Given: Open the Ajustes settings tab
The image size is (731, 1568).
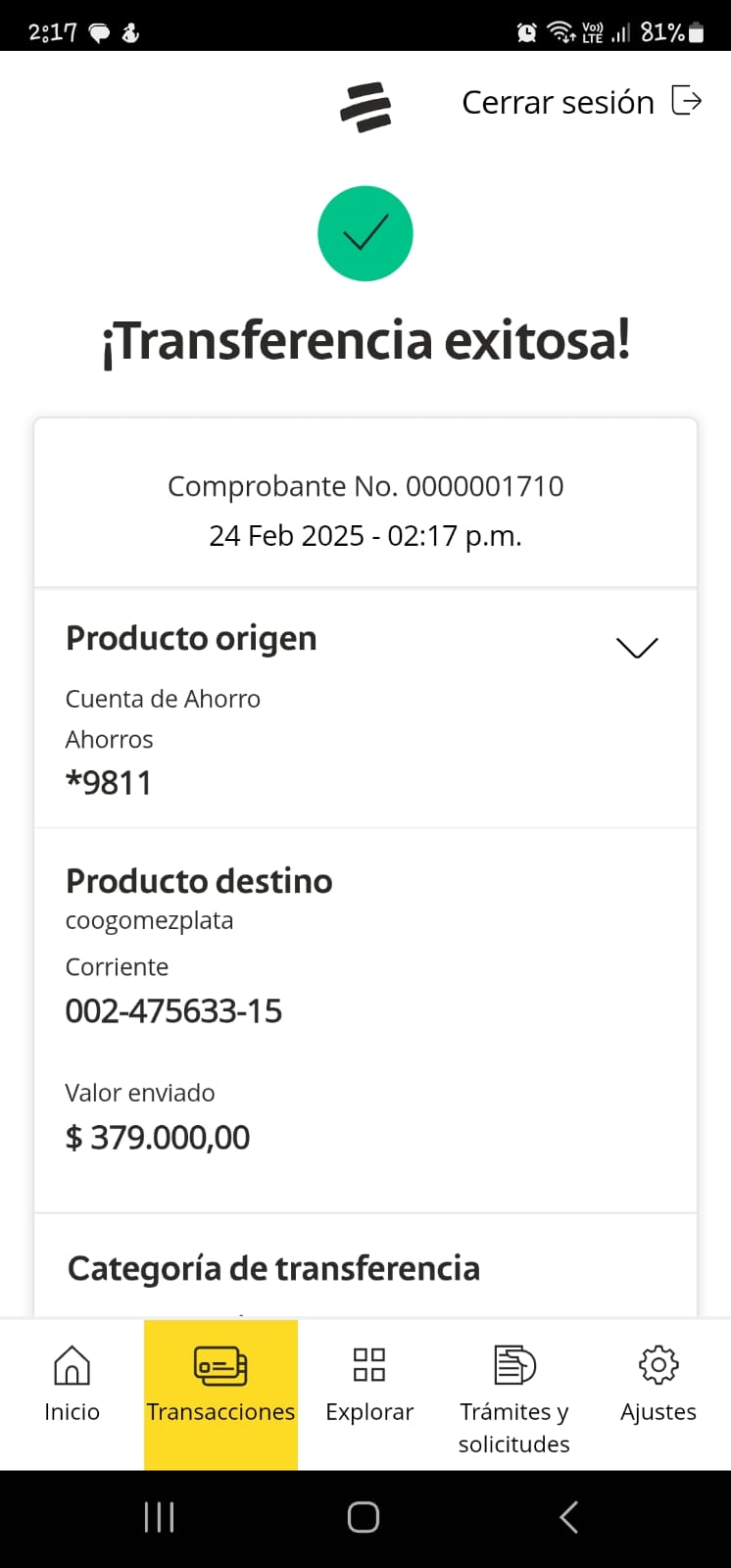Looking at the screenshot, I should (658, 1384).
